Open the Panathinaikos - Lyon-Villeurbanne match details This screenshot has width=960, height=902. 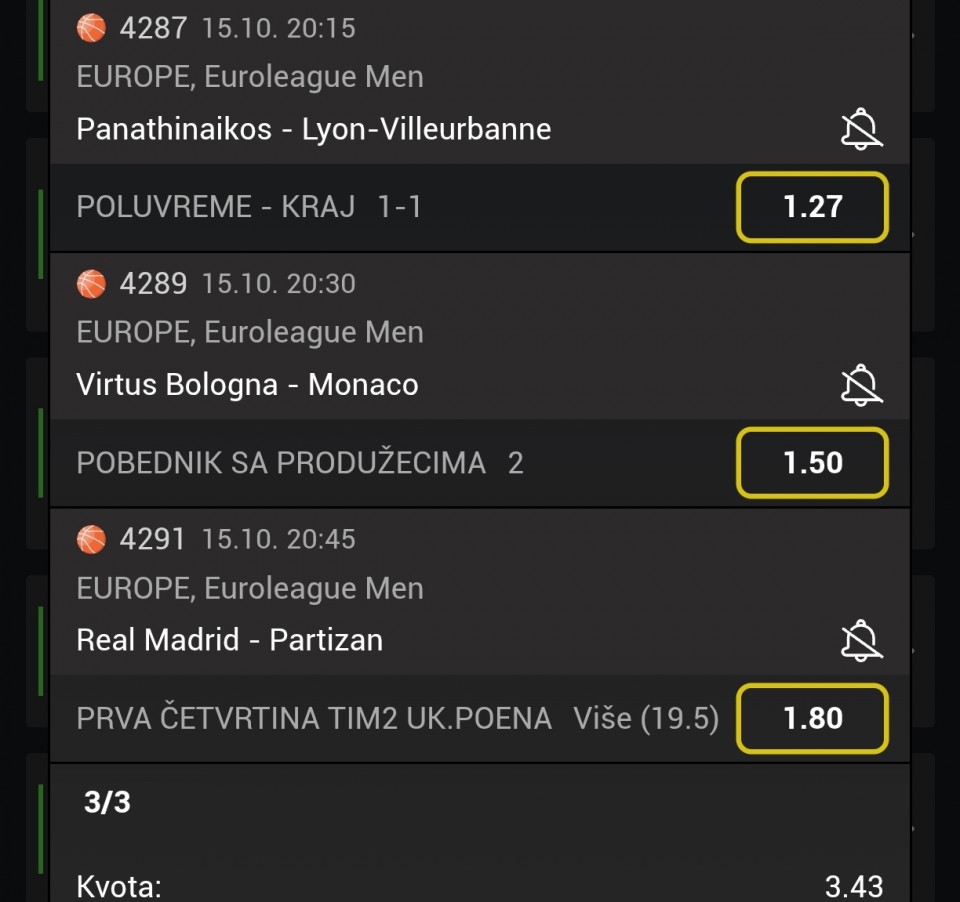(x=313, y=129)
